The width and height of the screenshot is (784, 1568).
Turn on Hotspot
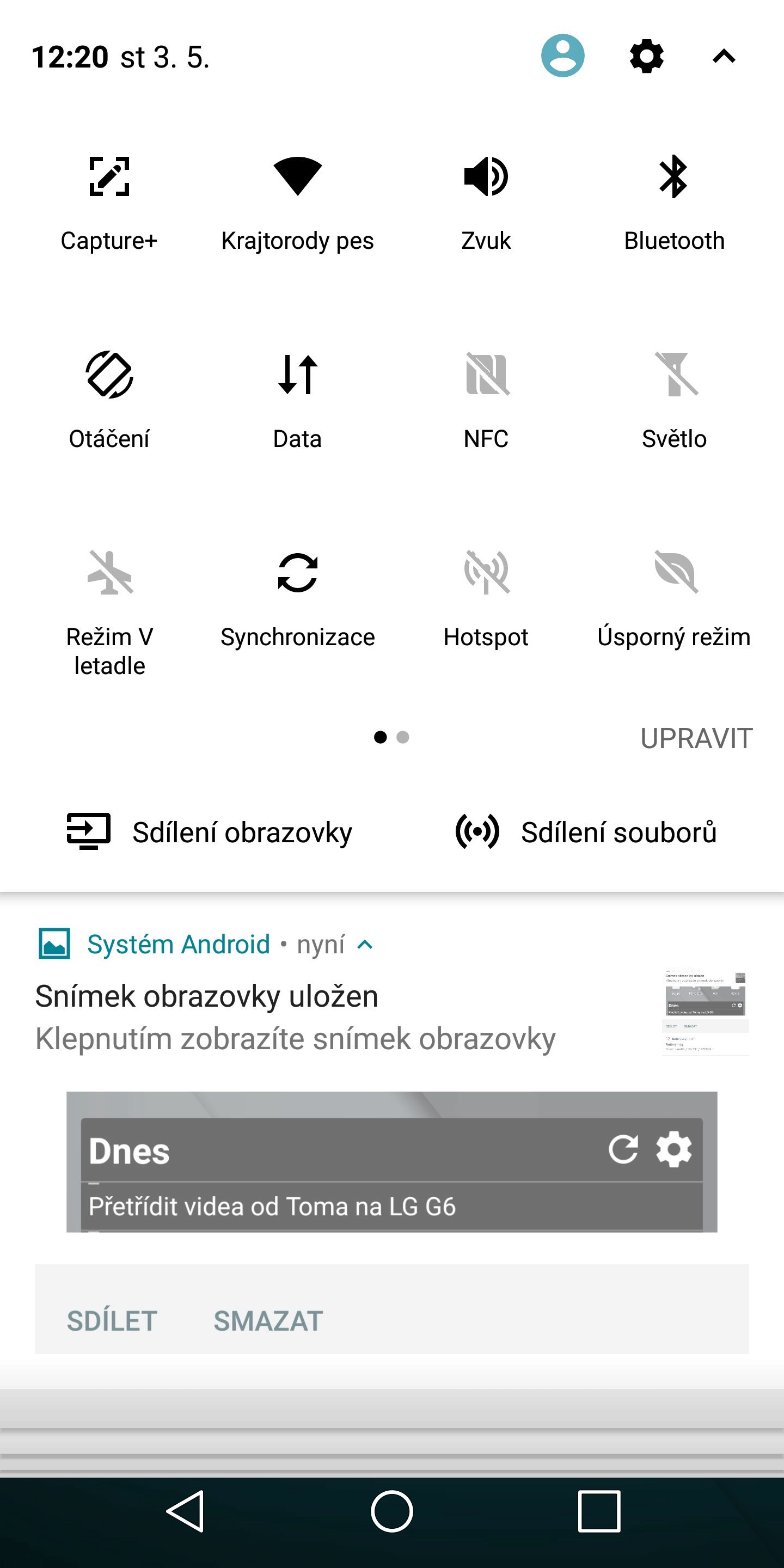pyautogui.click(x=486, y=573)
